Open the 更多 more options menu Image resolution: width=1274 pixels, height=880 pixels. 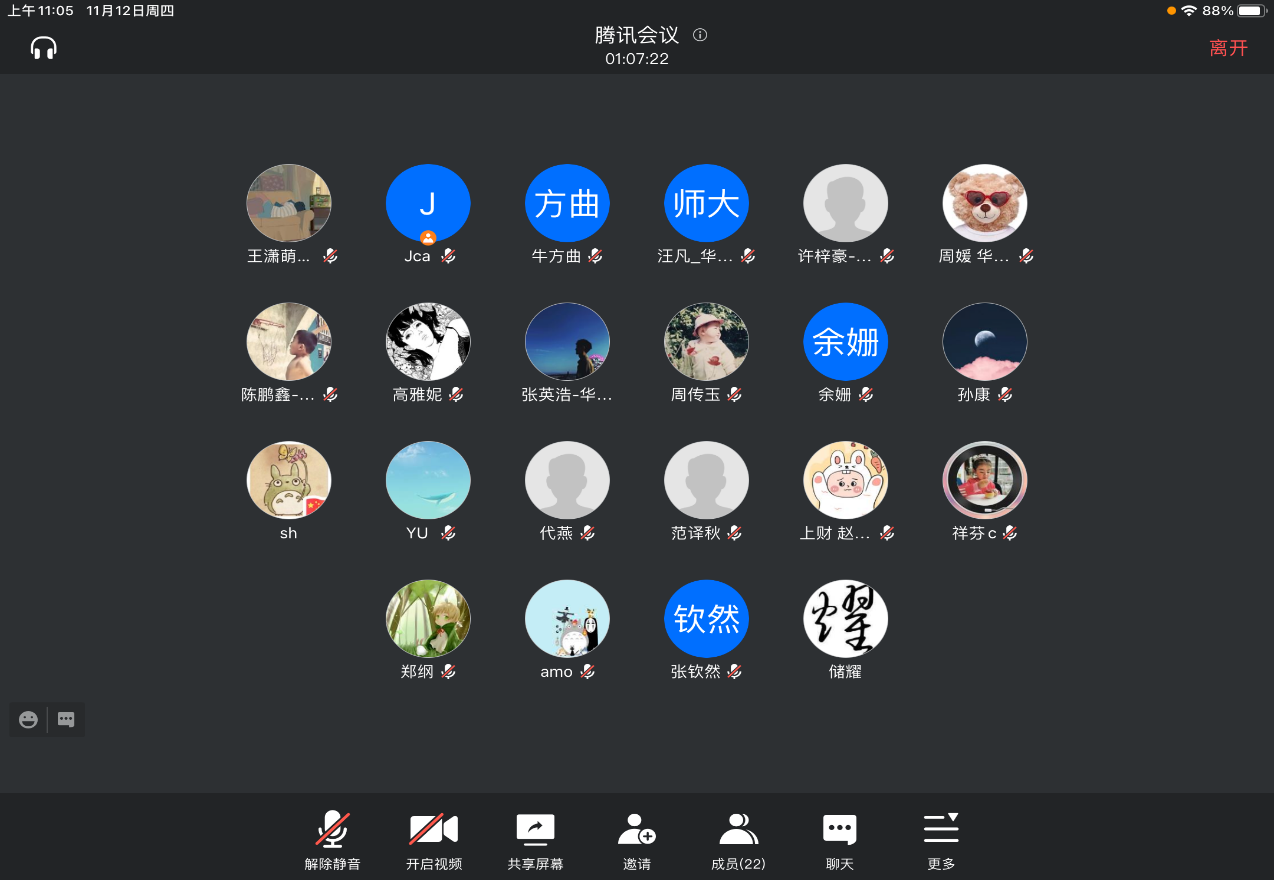[x=941, y=840]
